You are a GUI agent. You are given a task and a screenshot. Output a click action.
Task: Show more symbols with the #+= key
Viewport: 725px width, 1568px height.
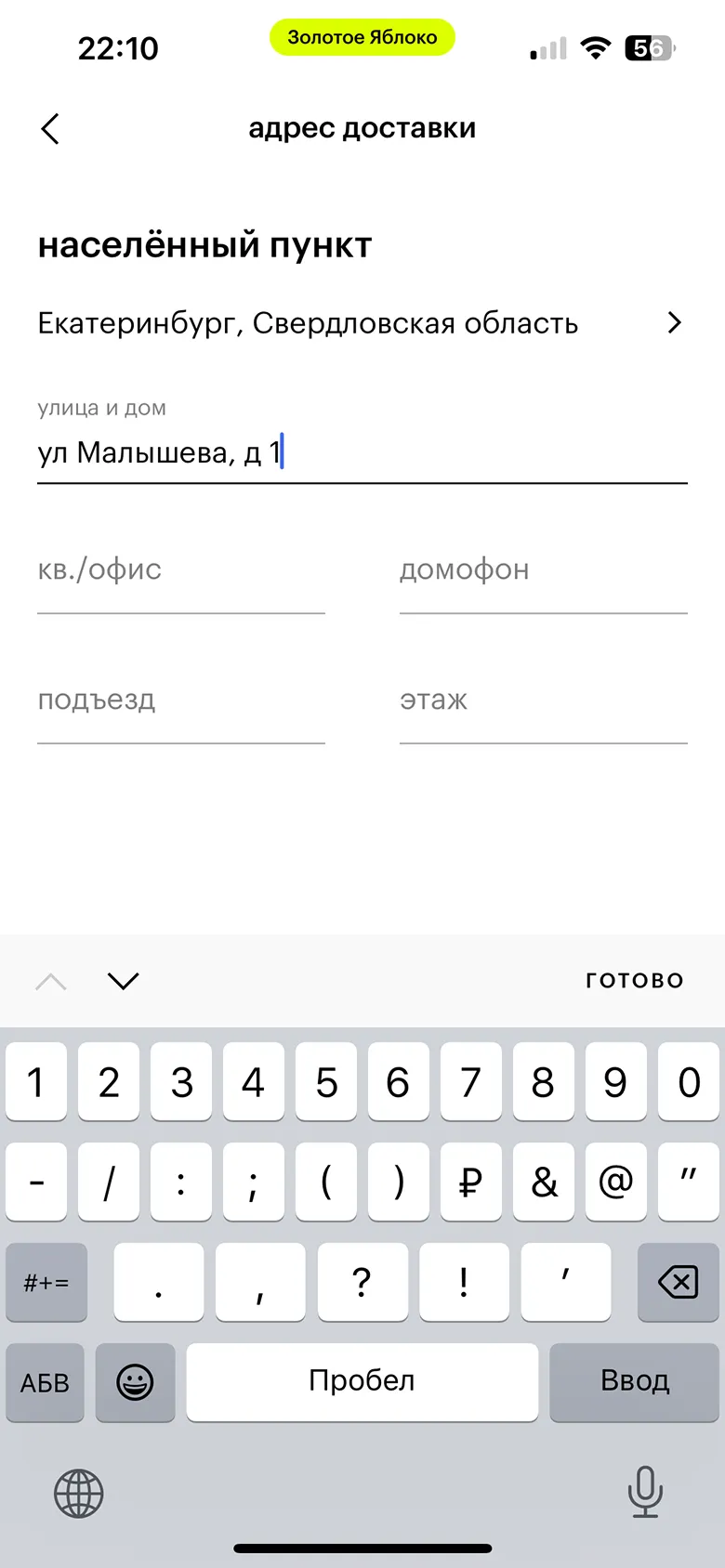click(x=46, y=1283)
